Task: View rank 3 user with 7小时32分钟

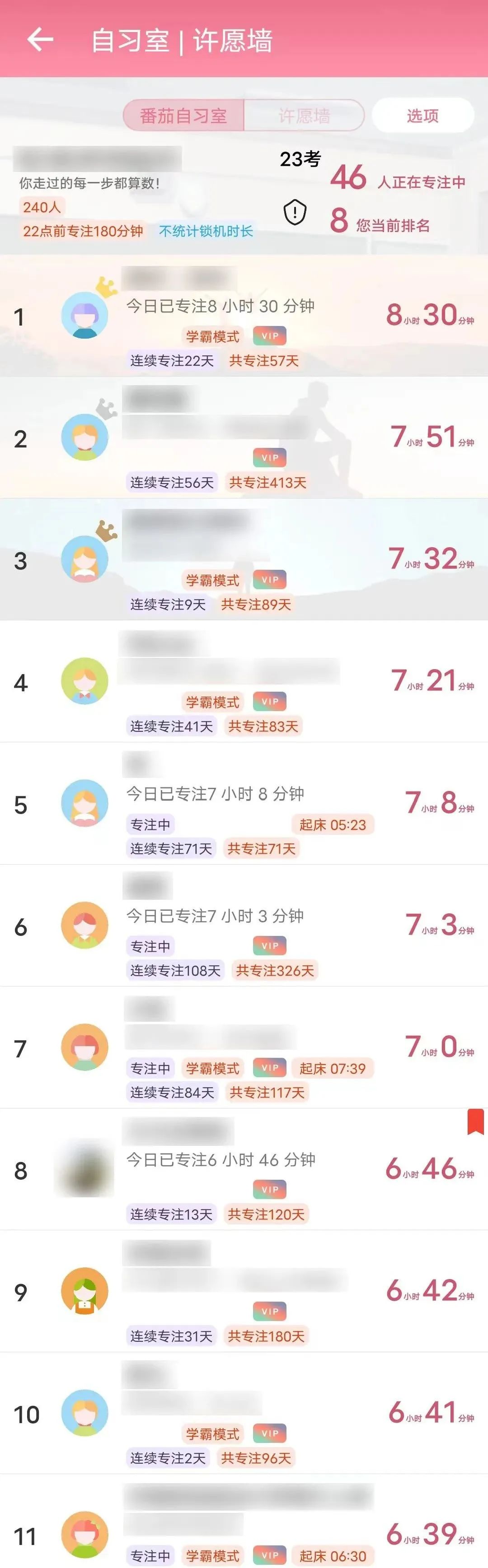Action: coord(244,560)
